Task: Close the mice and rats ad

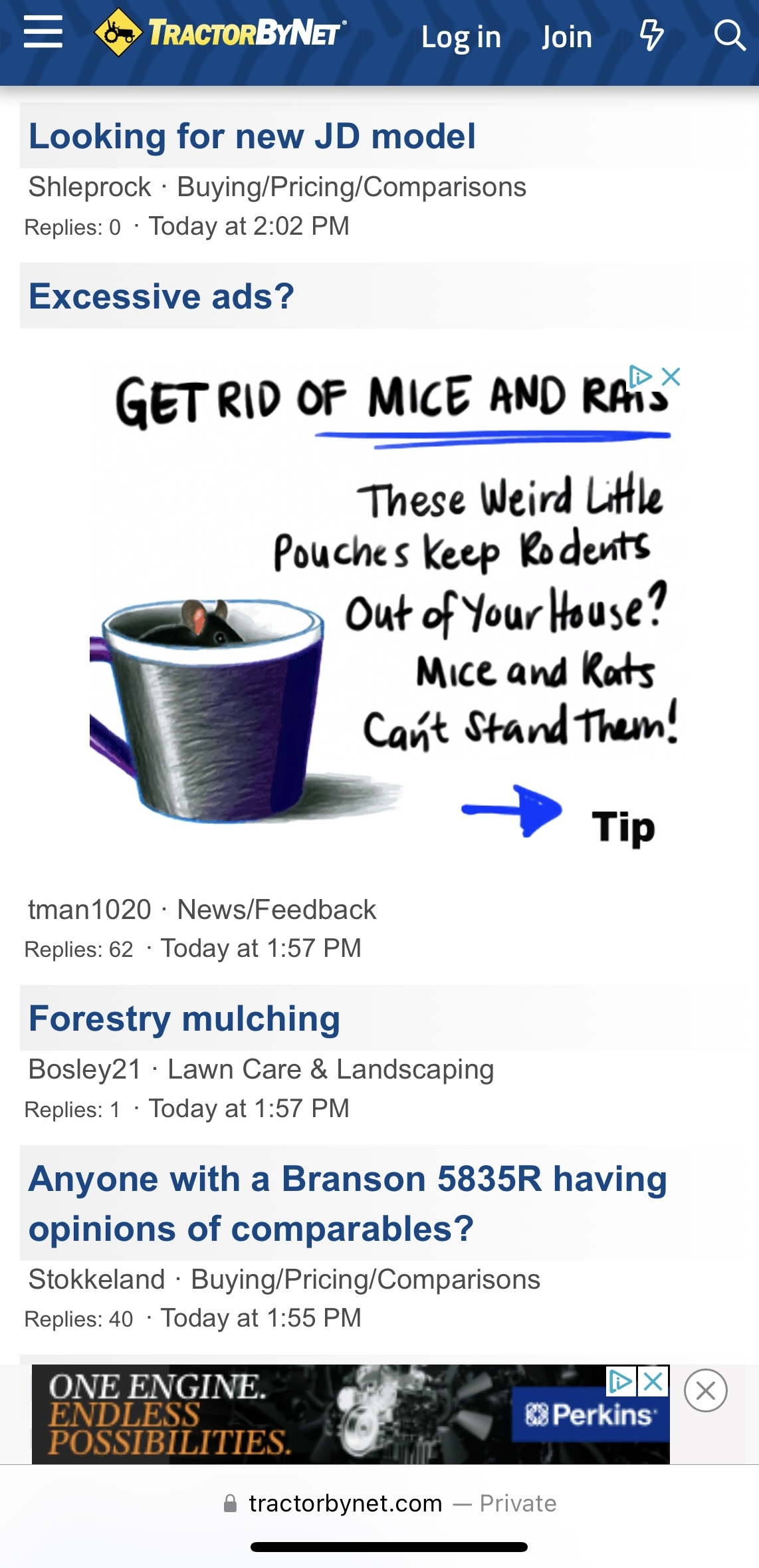Action: pyautogui.click(x=672, y=376)
